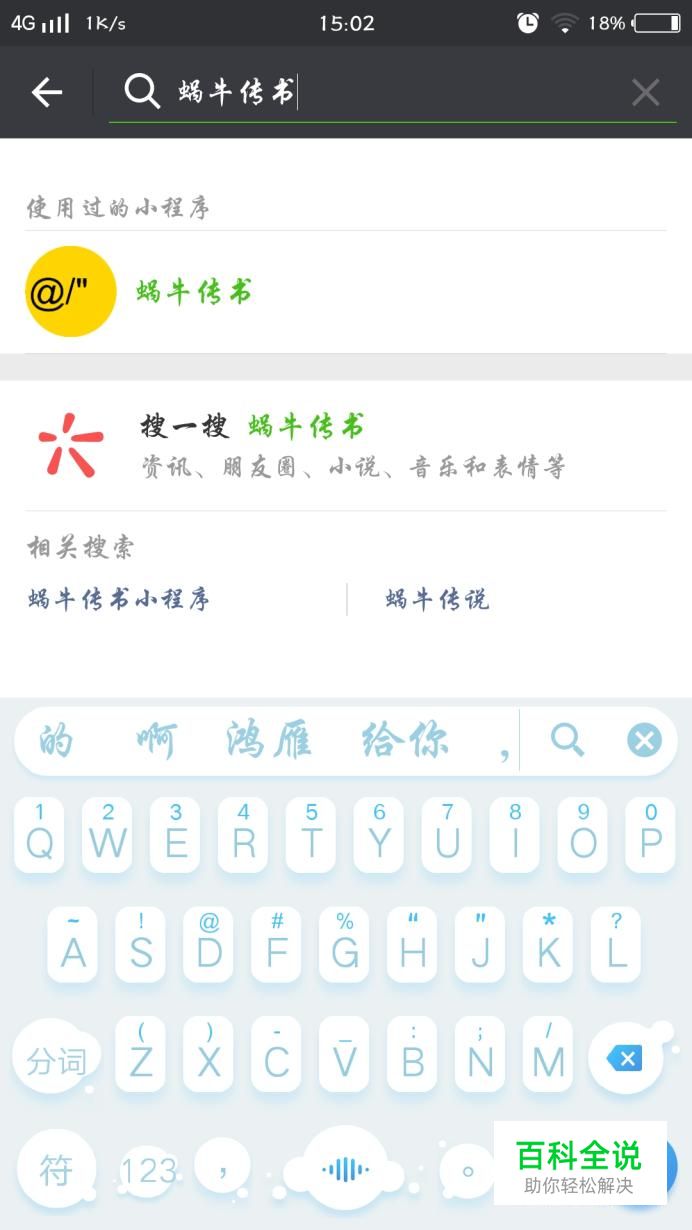Switch to the 123 number keyboard
Image resolution: width=692 pixels, height=1230 pixels.
pyautogui.click(x=148, y=1170)
